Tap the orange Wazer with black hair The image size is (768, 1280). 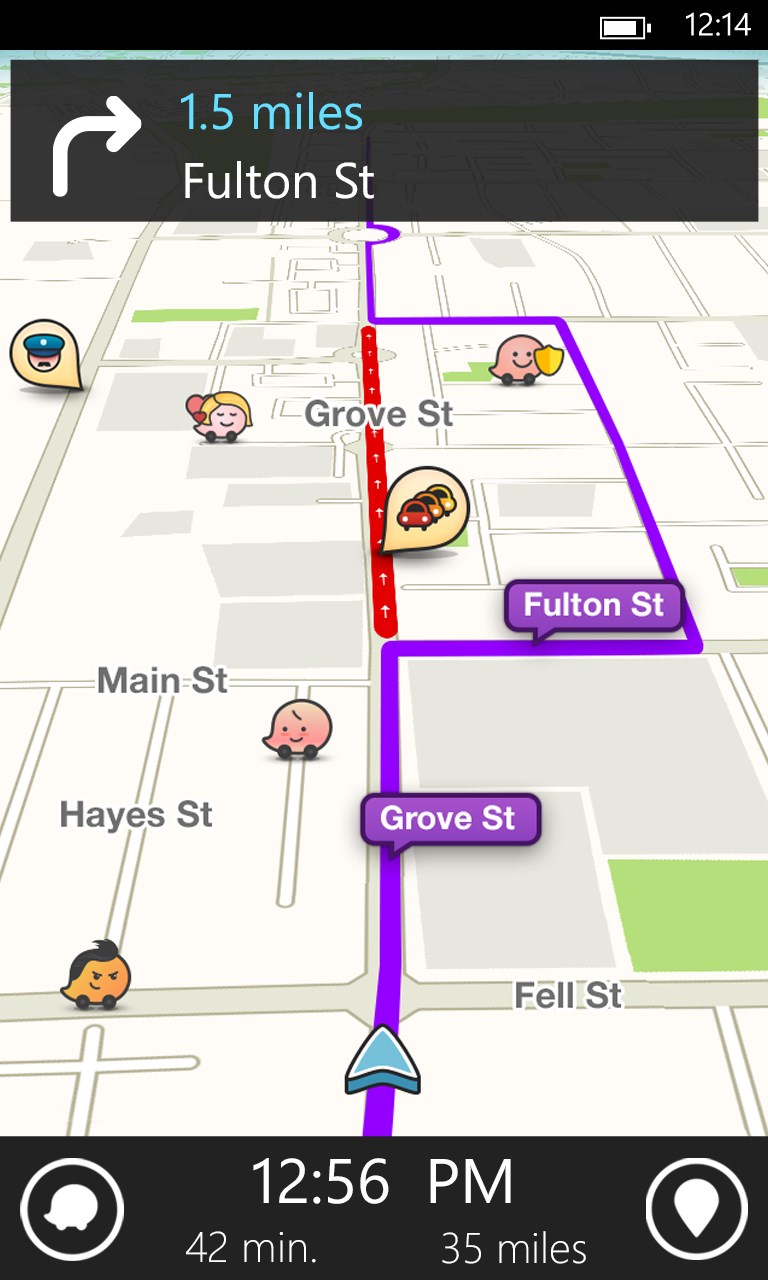(x=97, y=976)
